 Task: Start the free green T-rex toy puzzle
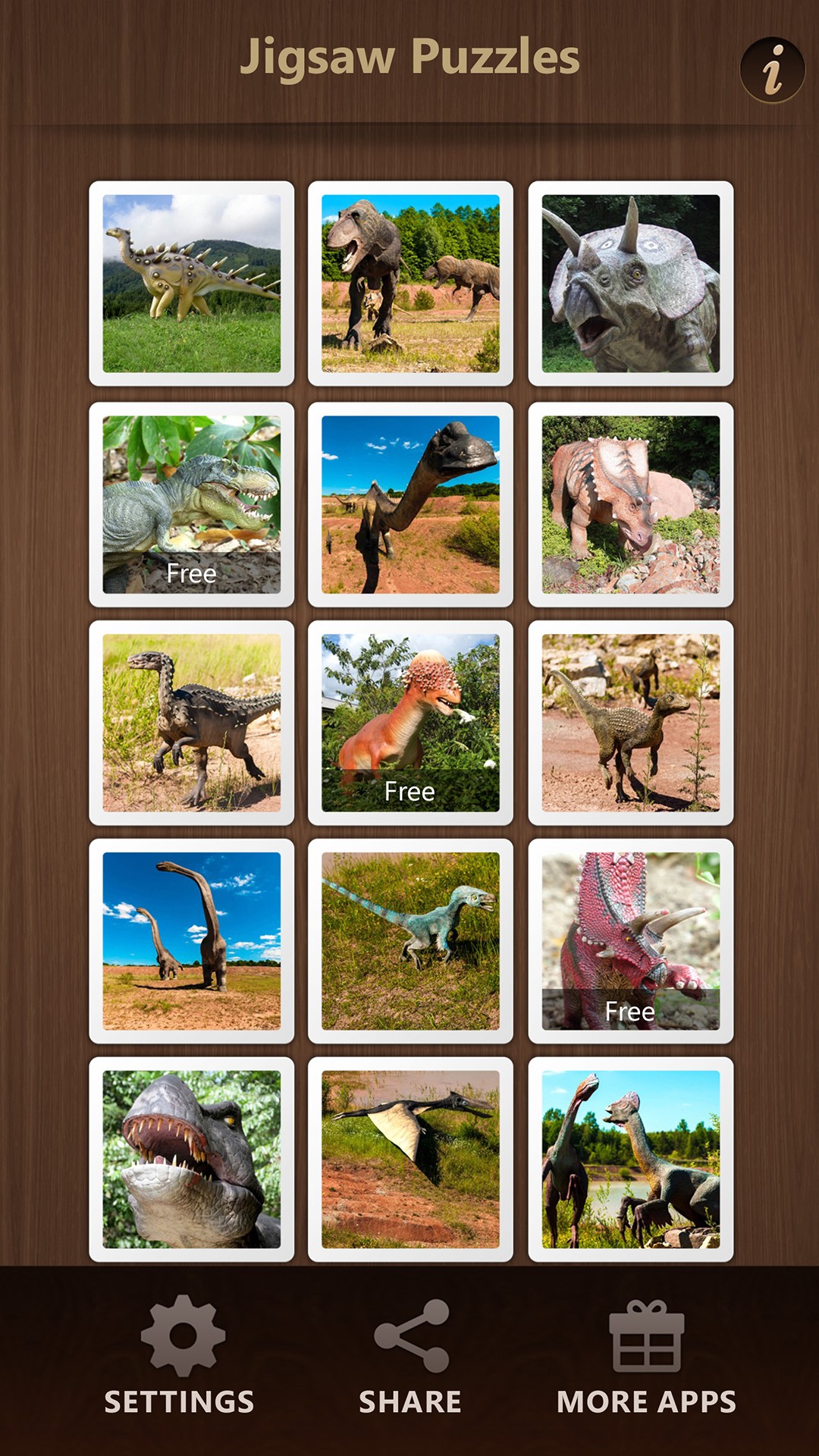pos(192,504)
